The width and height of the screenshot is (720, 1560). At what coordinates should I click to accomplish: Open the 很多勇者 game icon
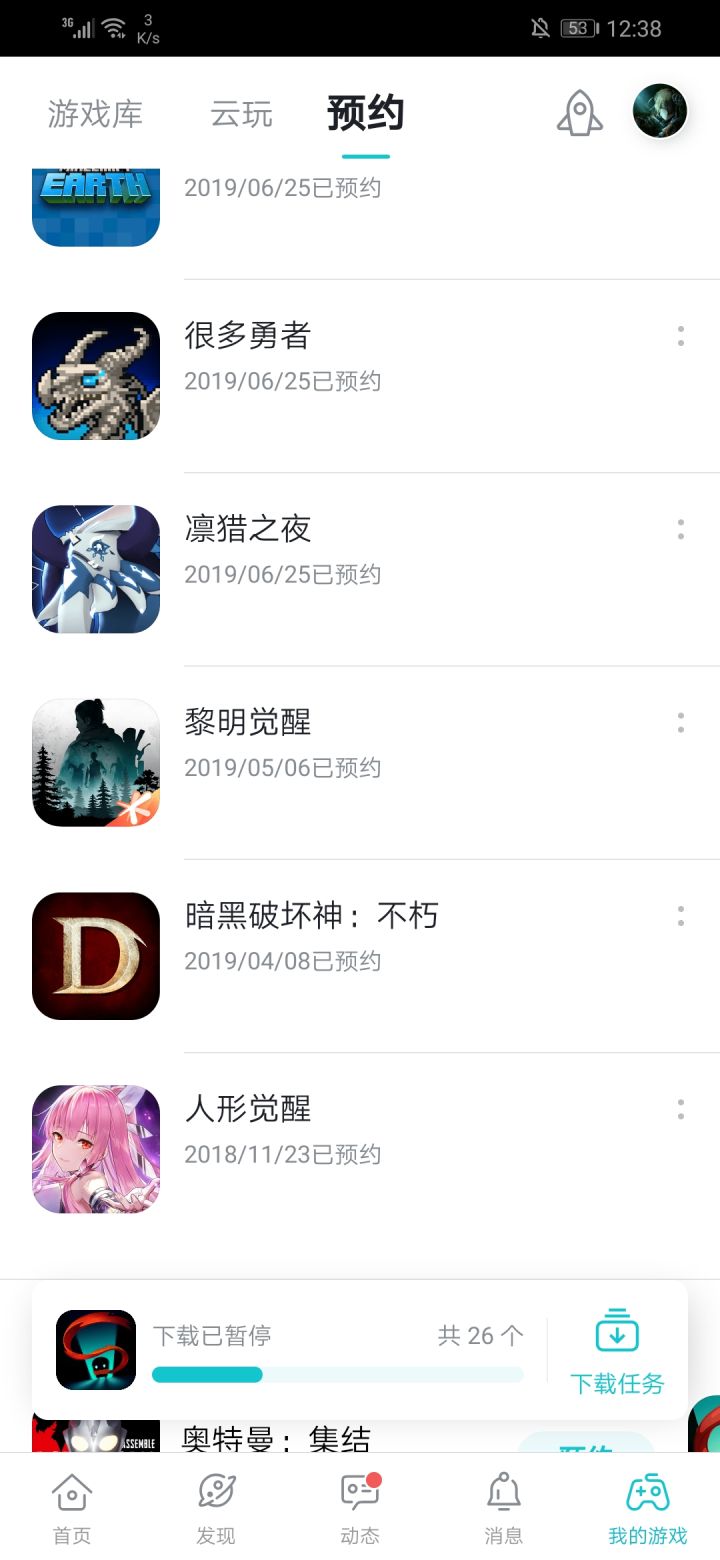[x=96, y=375]
